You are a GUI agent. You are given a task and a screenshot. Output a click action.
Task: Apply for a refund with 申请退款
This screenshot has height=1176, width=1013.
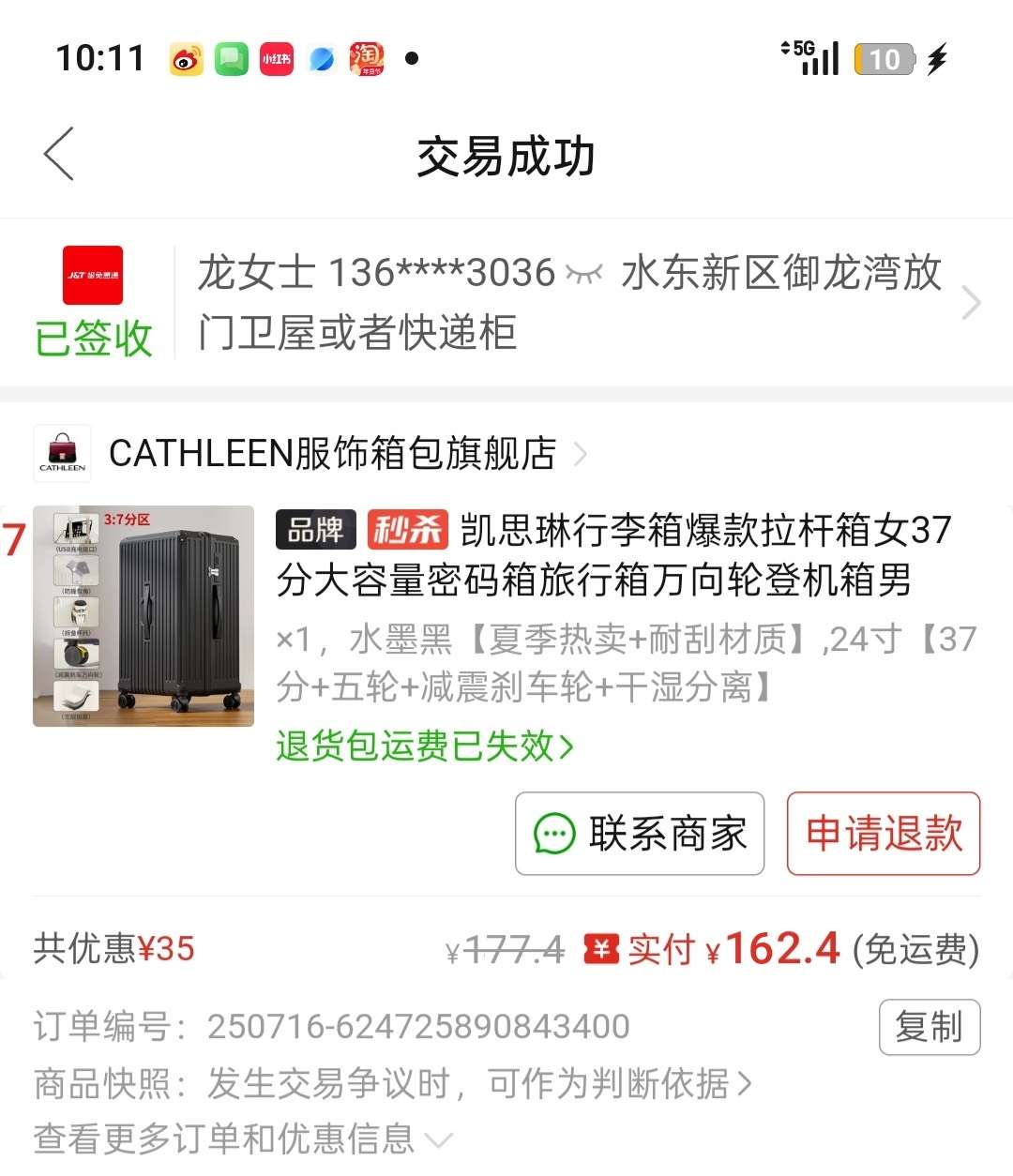[884, 834]
